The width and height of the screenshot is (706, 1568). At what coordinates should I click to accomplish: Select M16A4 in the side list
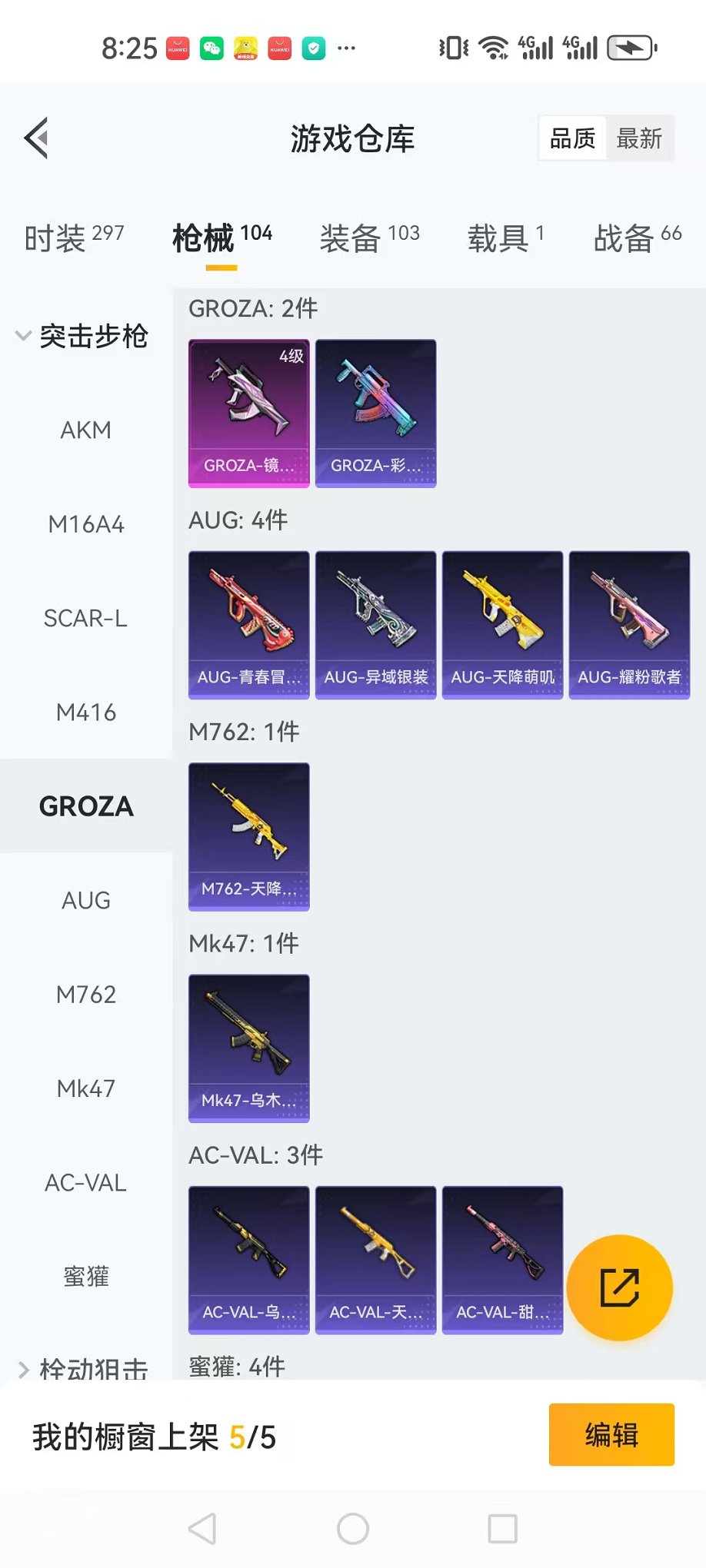pyautogui.click(x=86, y=524)
